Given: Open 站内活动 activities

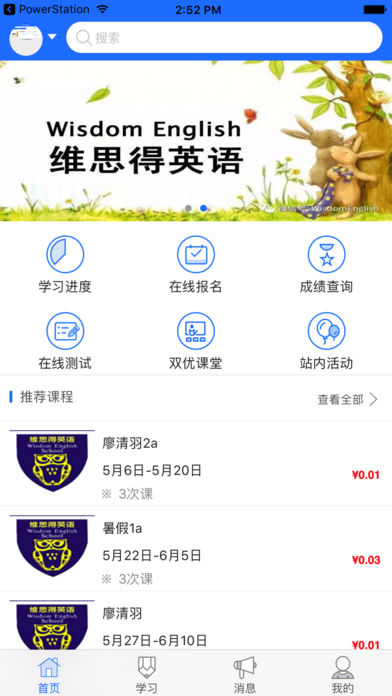Looking at the screenshot, I should [326, 341].
